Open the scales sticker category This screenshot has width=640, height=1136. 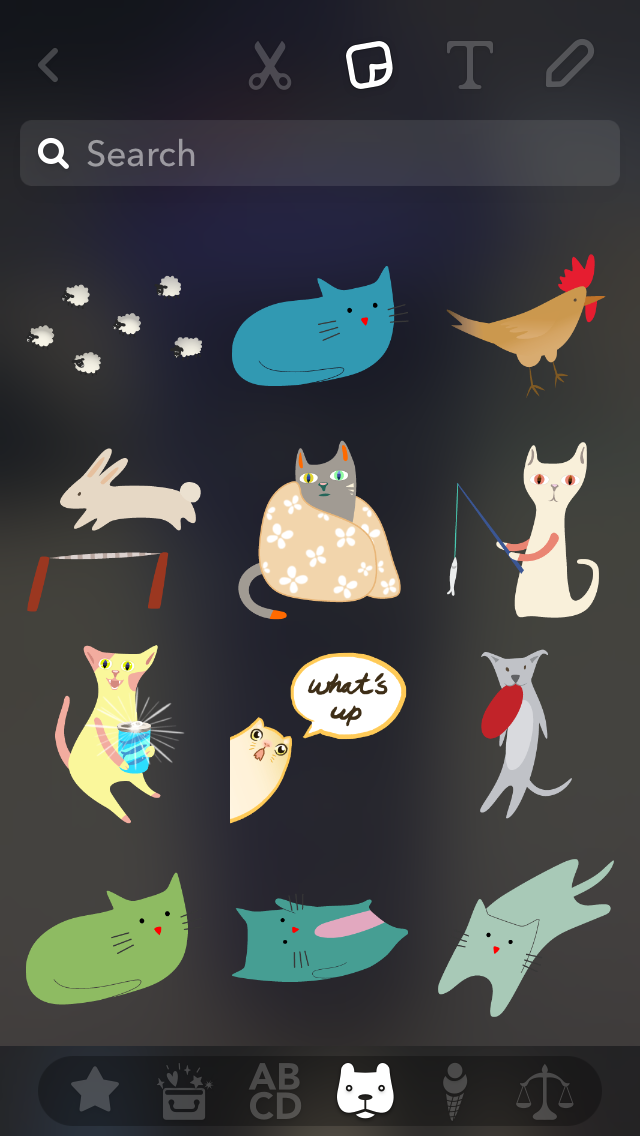tap(545, 1091)
